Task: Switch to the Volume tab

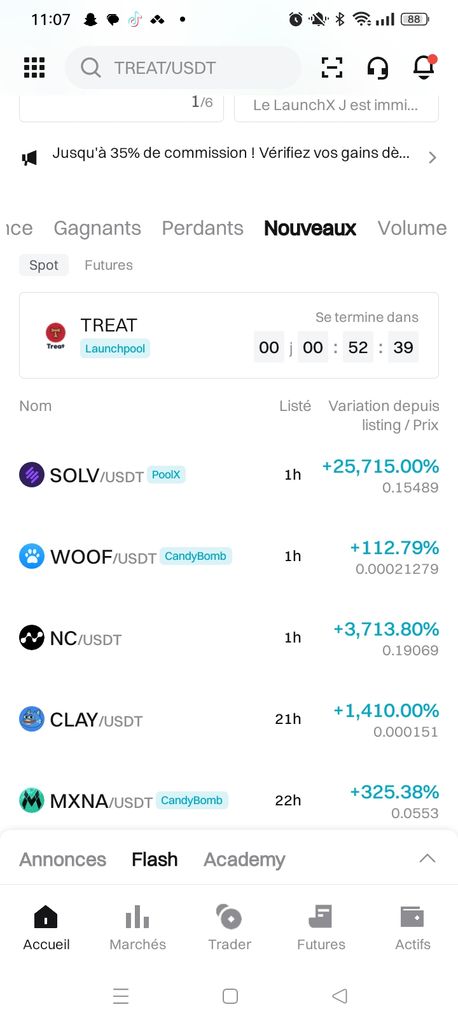Action: 412,228
